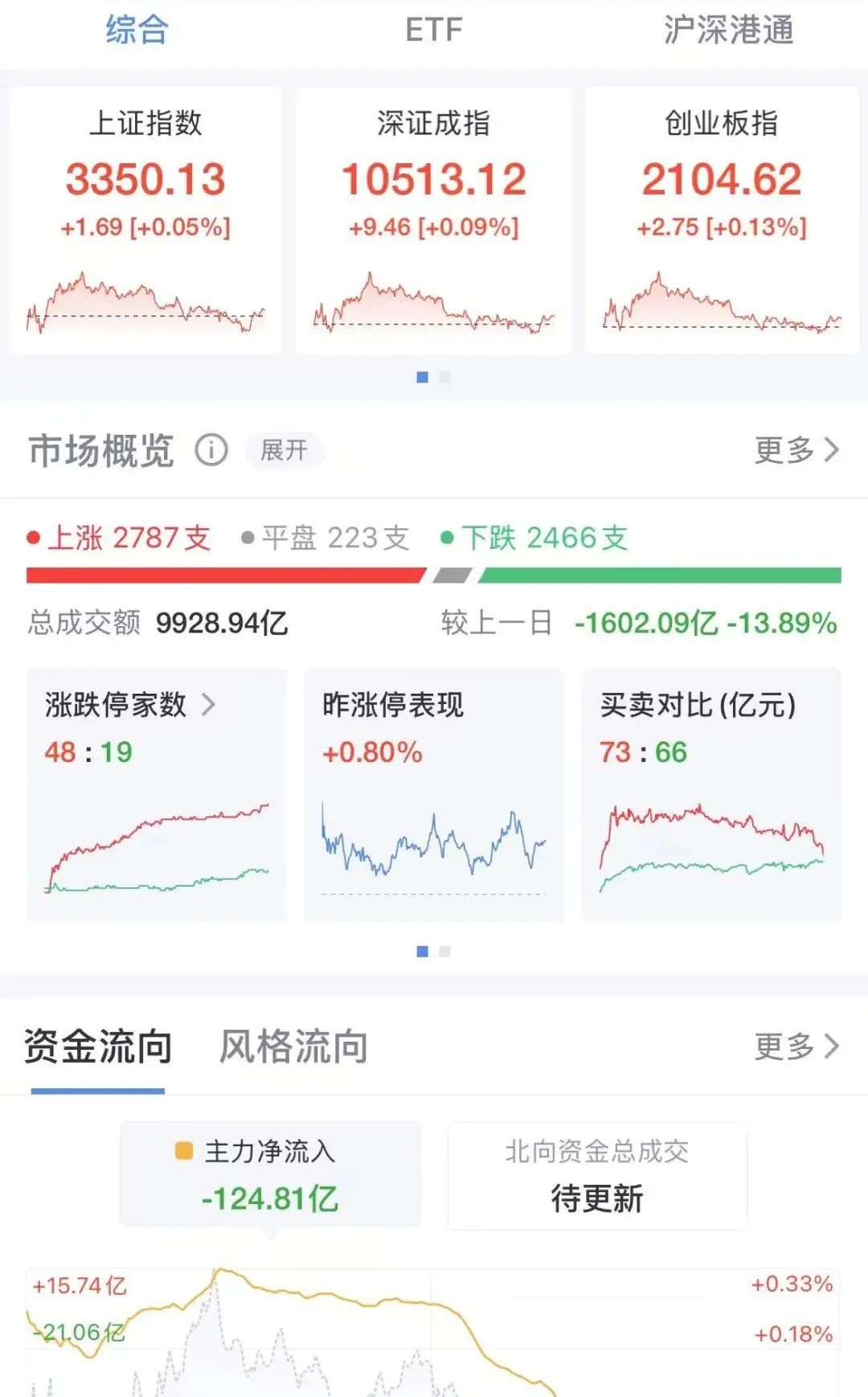Switch to the ETF tab
Image resolution: width=868 pixels, height=1397 pixels.
[433, 31]
